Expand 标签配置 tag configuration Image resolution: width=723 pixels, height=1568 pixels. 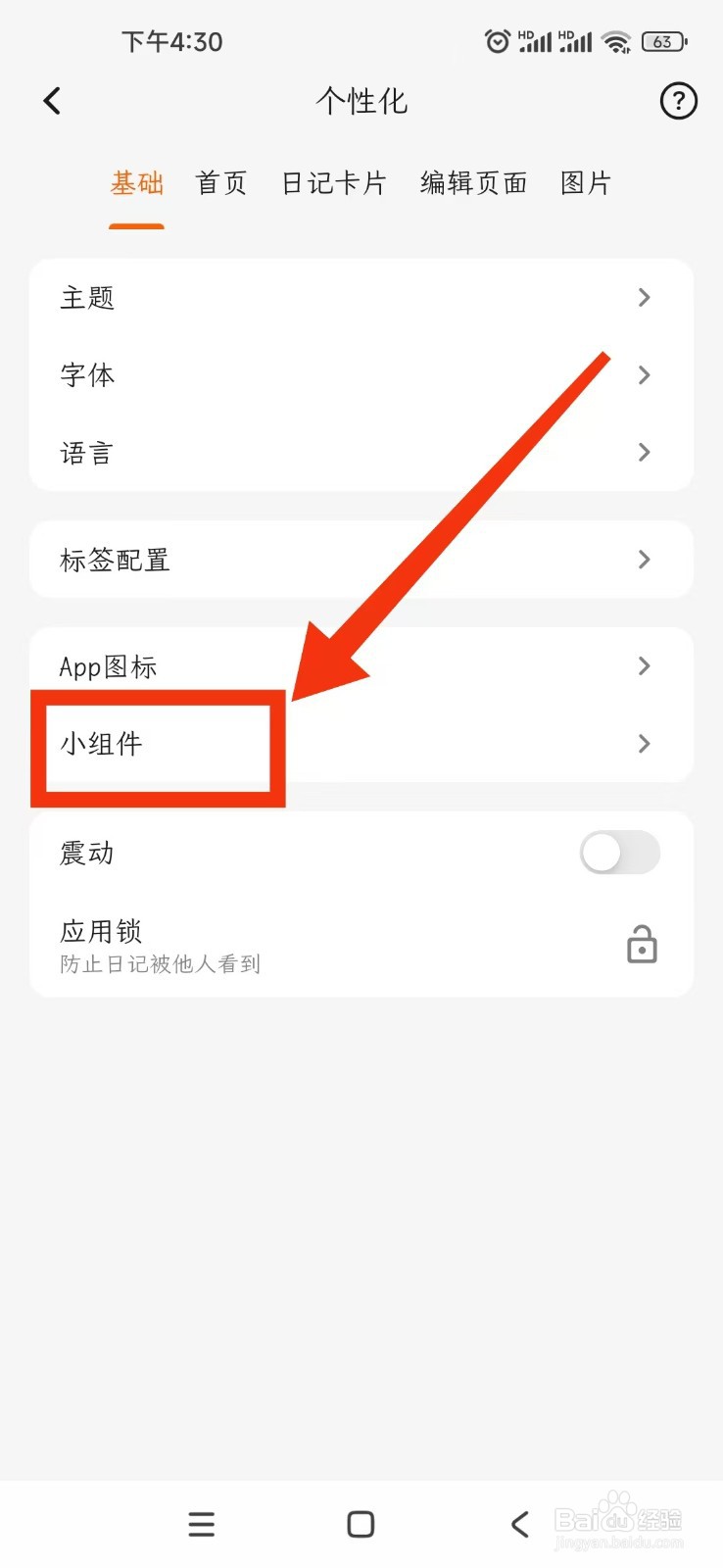pos(361,559)
